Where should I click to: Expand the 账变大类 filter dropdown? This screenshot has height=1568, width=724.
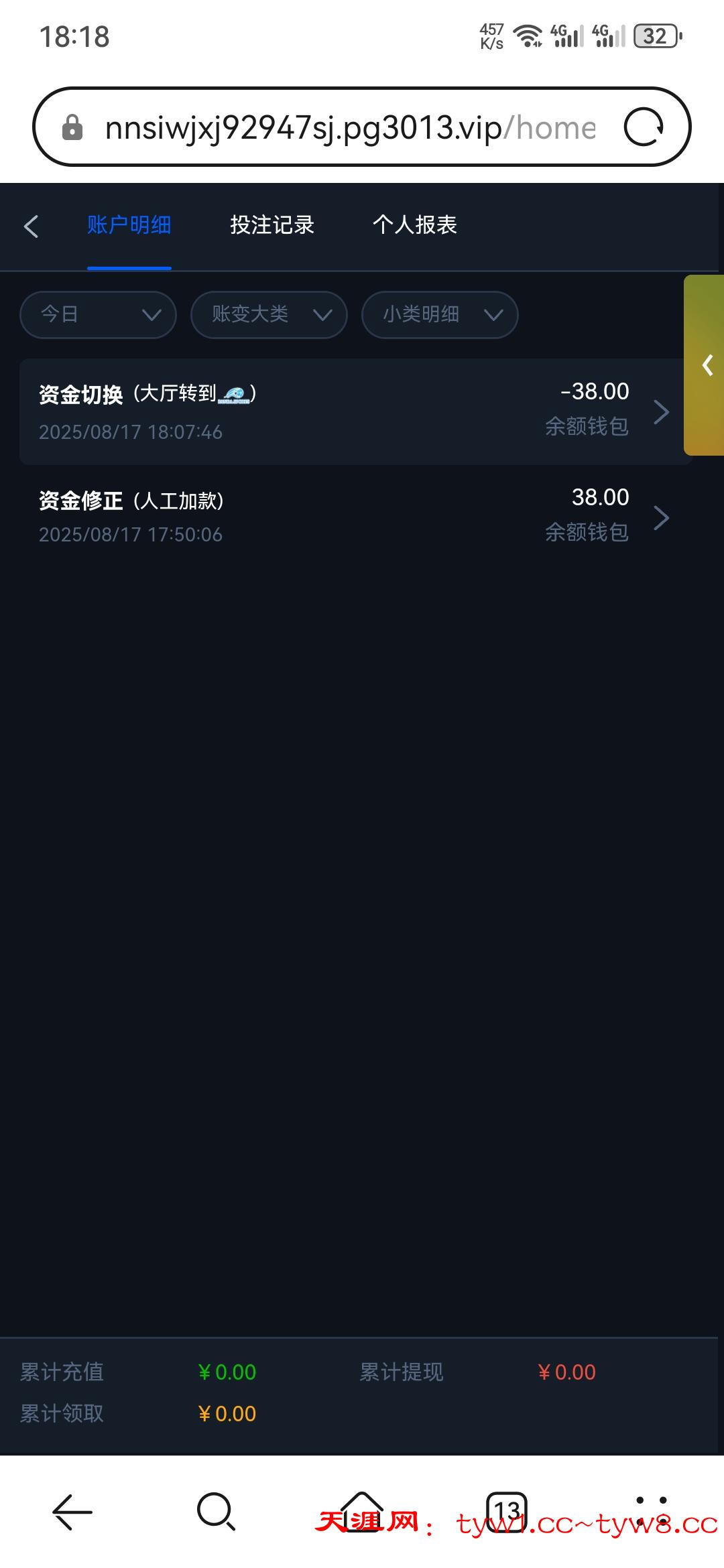pyautogui.click(x=269, y=315)
